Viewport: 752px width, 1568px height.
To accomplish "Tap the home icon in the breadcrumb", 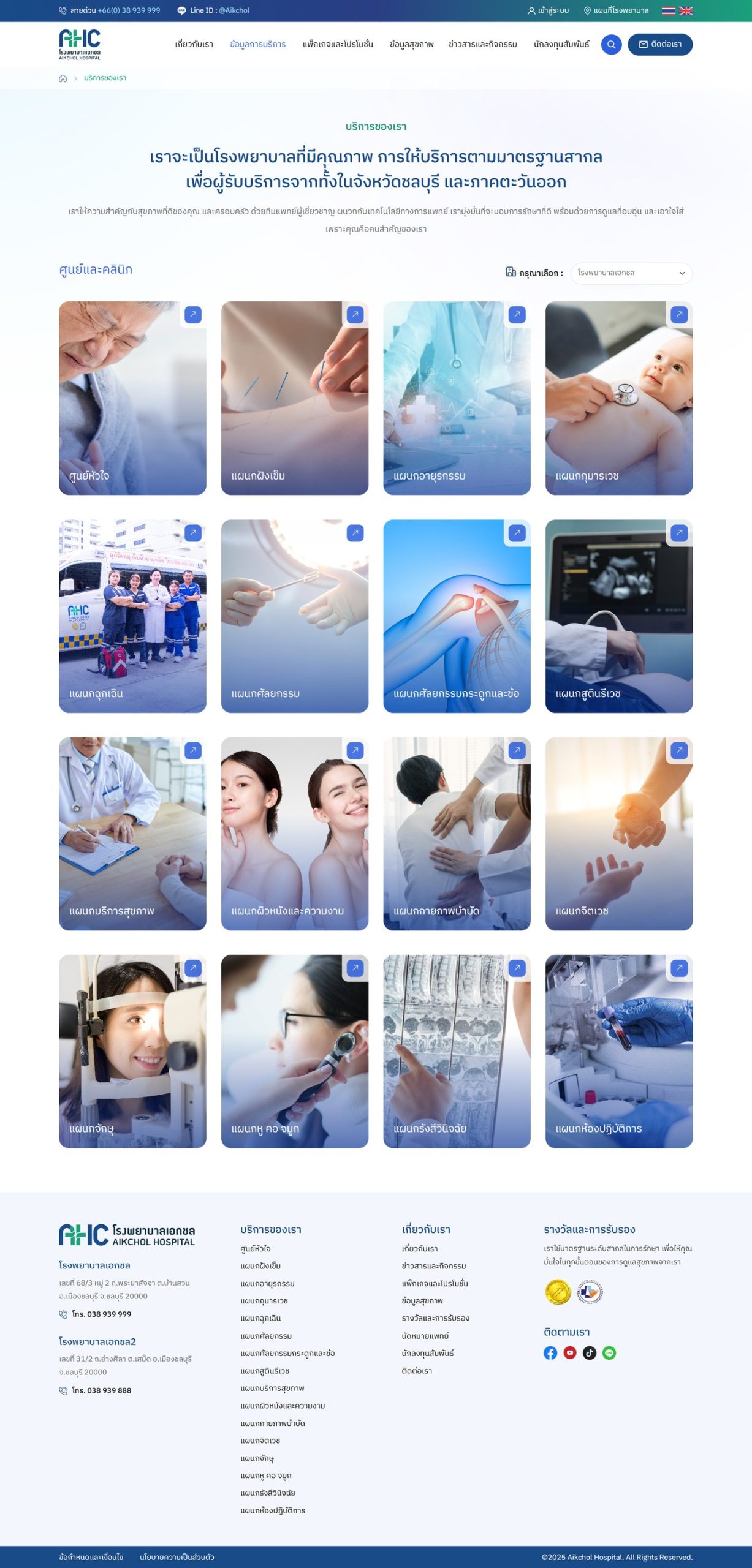I will (63, 78).
